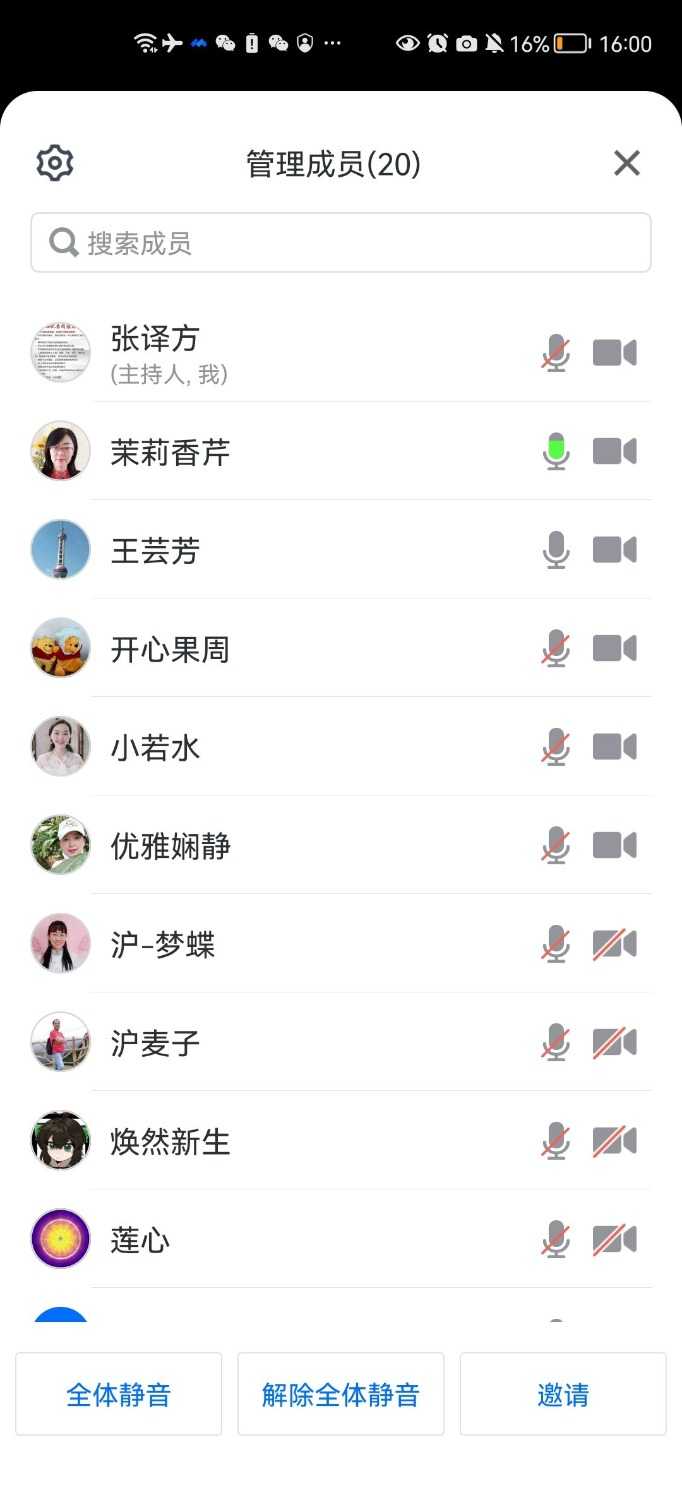Unmute 优雅娴静's microphone
Screen dimensions: 682x1500
coord(556,846)
